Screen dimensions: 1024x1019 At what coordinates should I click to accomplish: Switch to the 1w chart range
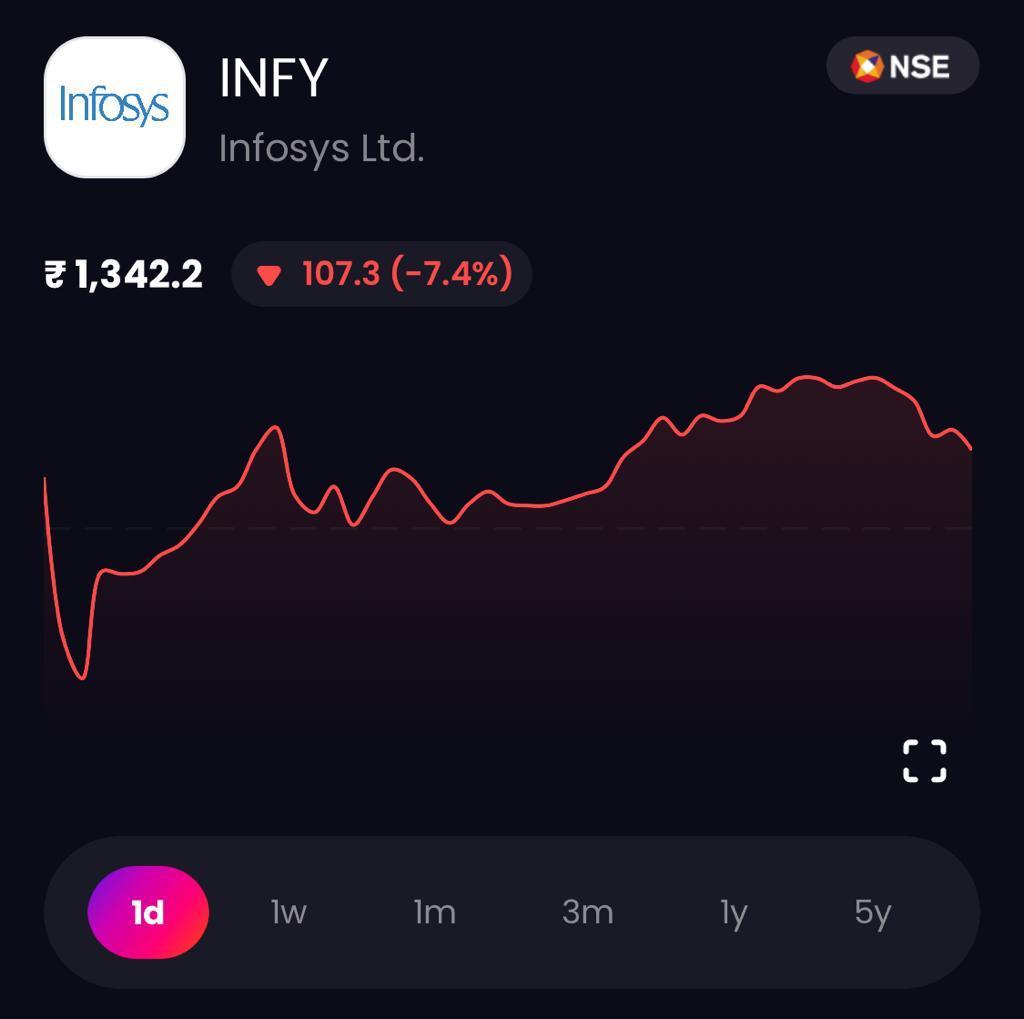click(x=288, y=912)
